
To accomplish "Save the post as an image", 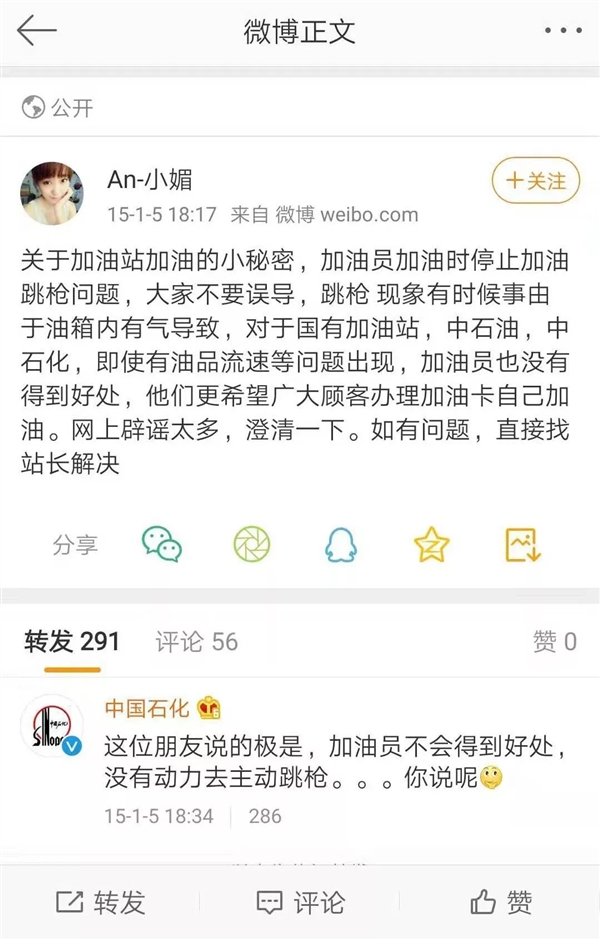I will [522, 544].
